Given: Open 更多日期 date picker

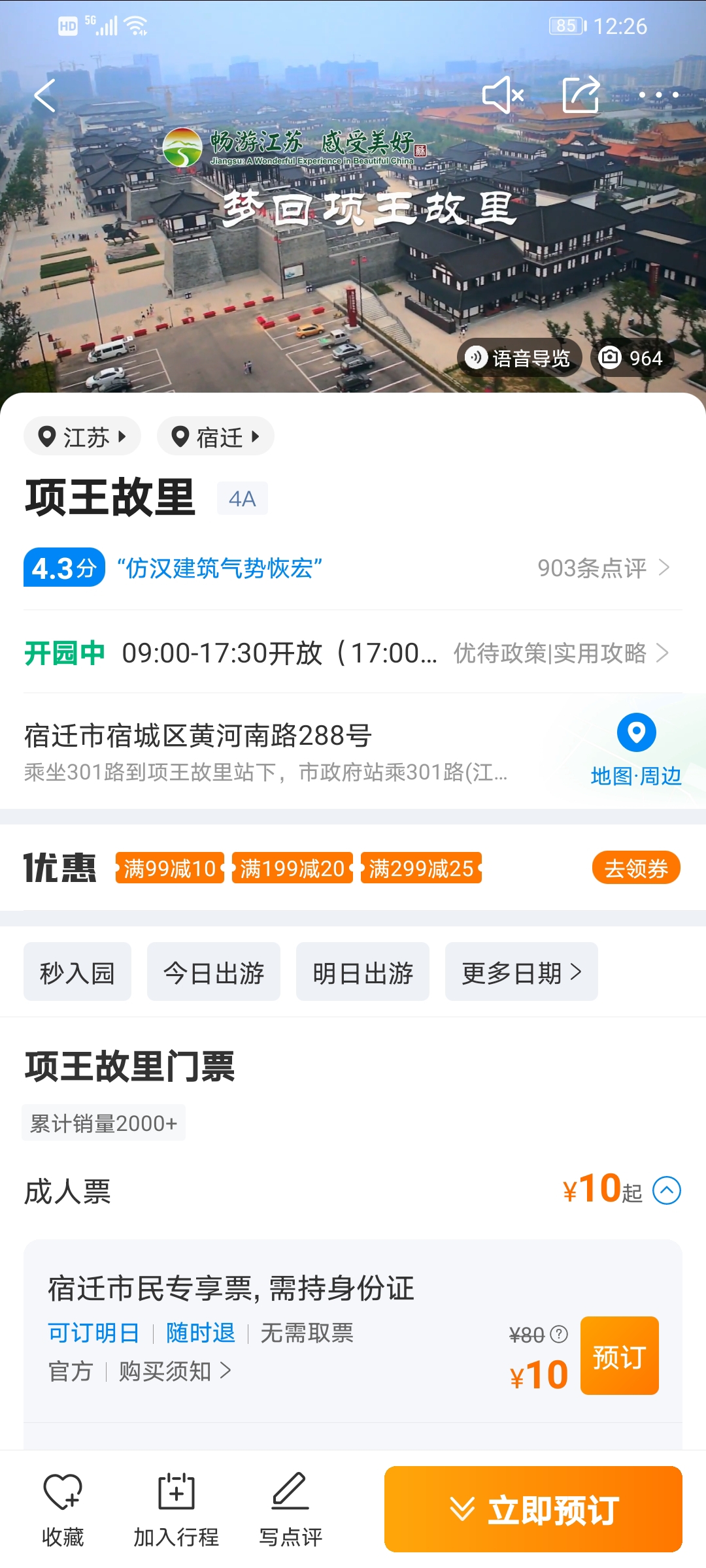Looking at the screenshot, I should [521, 972].
